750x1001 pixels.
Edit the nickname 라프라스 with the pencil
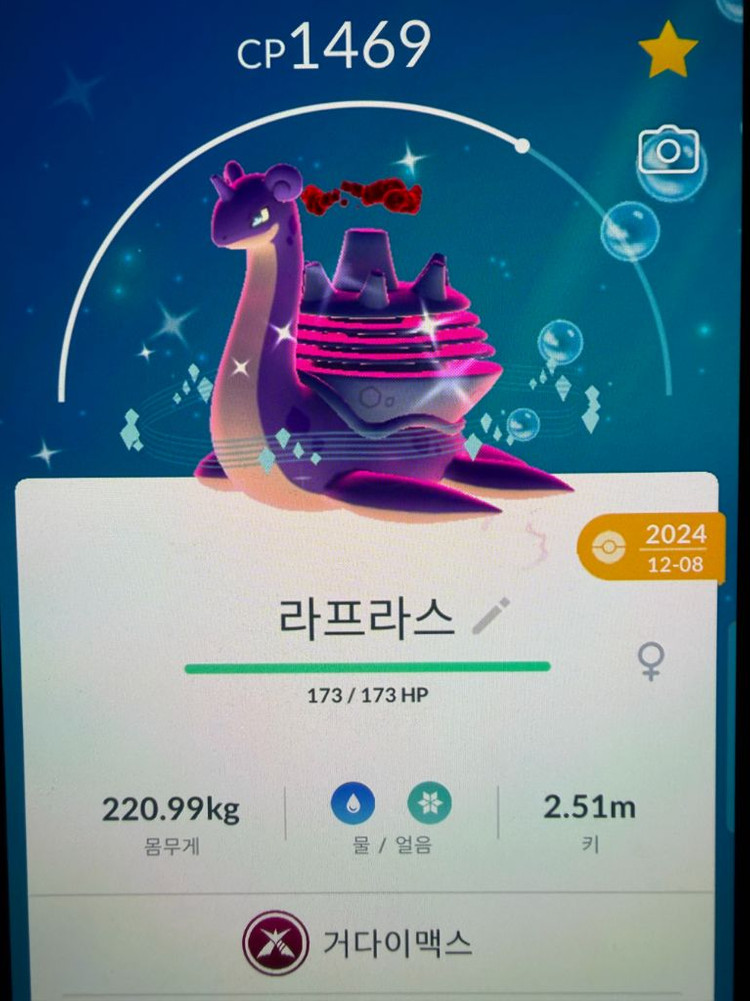click(x=490, y=615)
